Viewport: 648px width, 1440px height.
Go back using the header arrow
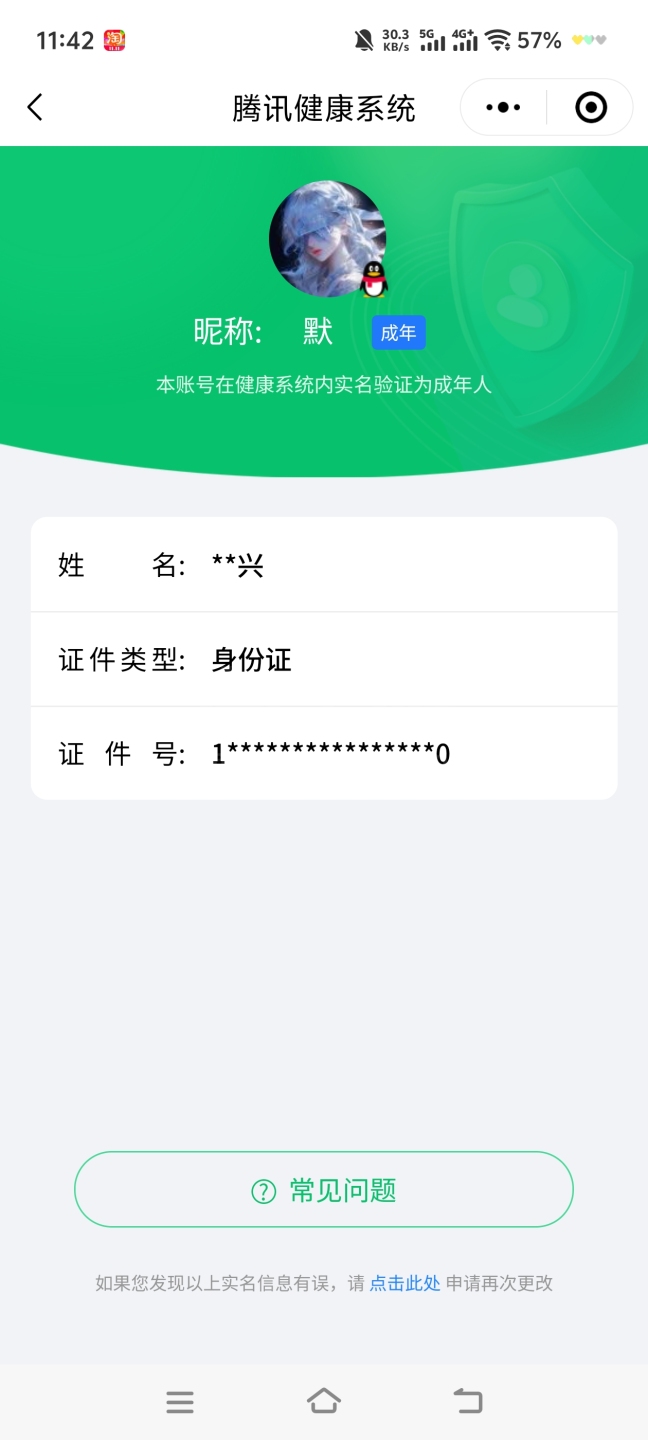[x=36, y=107]
